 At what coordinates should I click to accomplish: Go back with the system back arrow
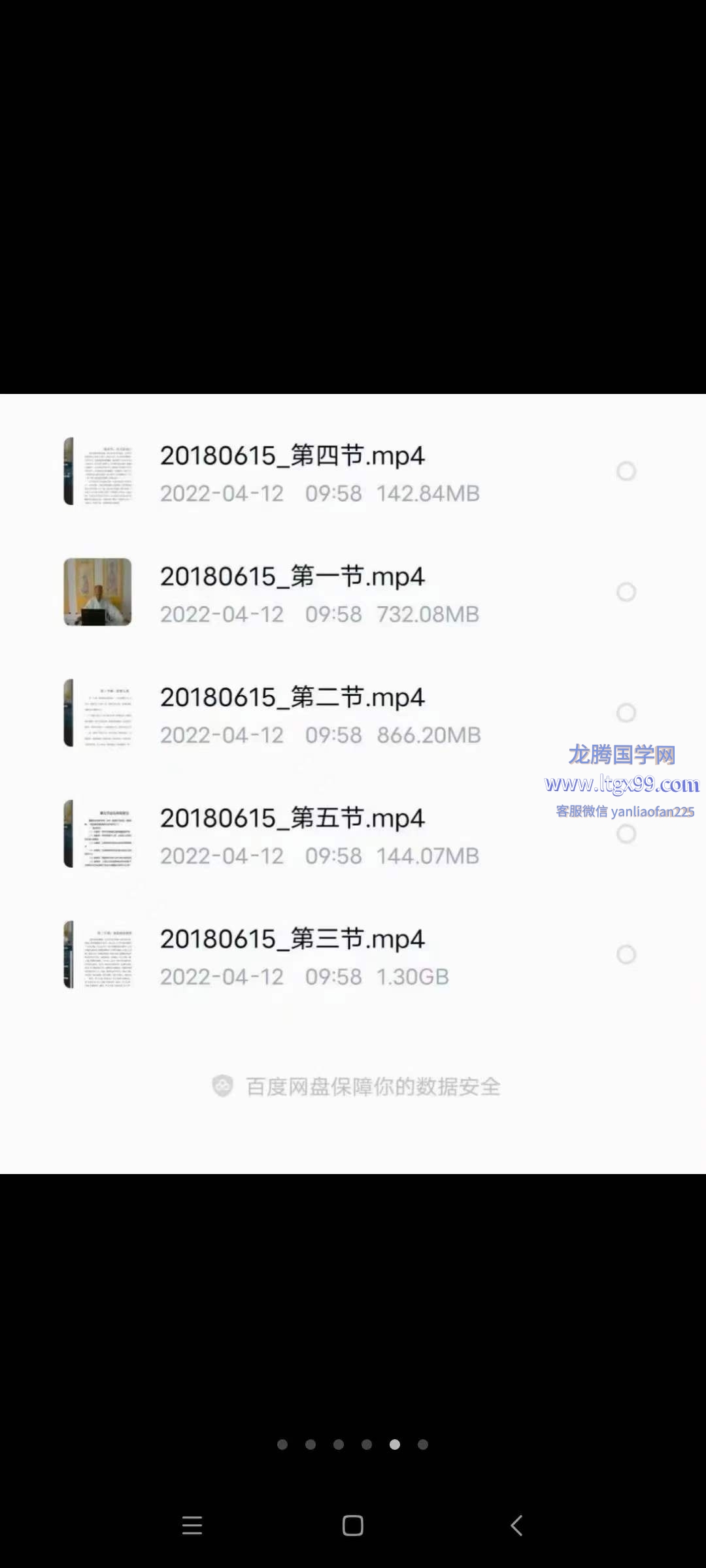pyautogui.click(x=516, y=1526)
